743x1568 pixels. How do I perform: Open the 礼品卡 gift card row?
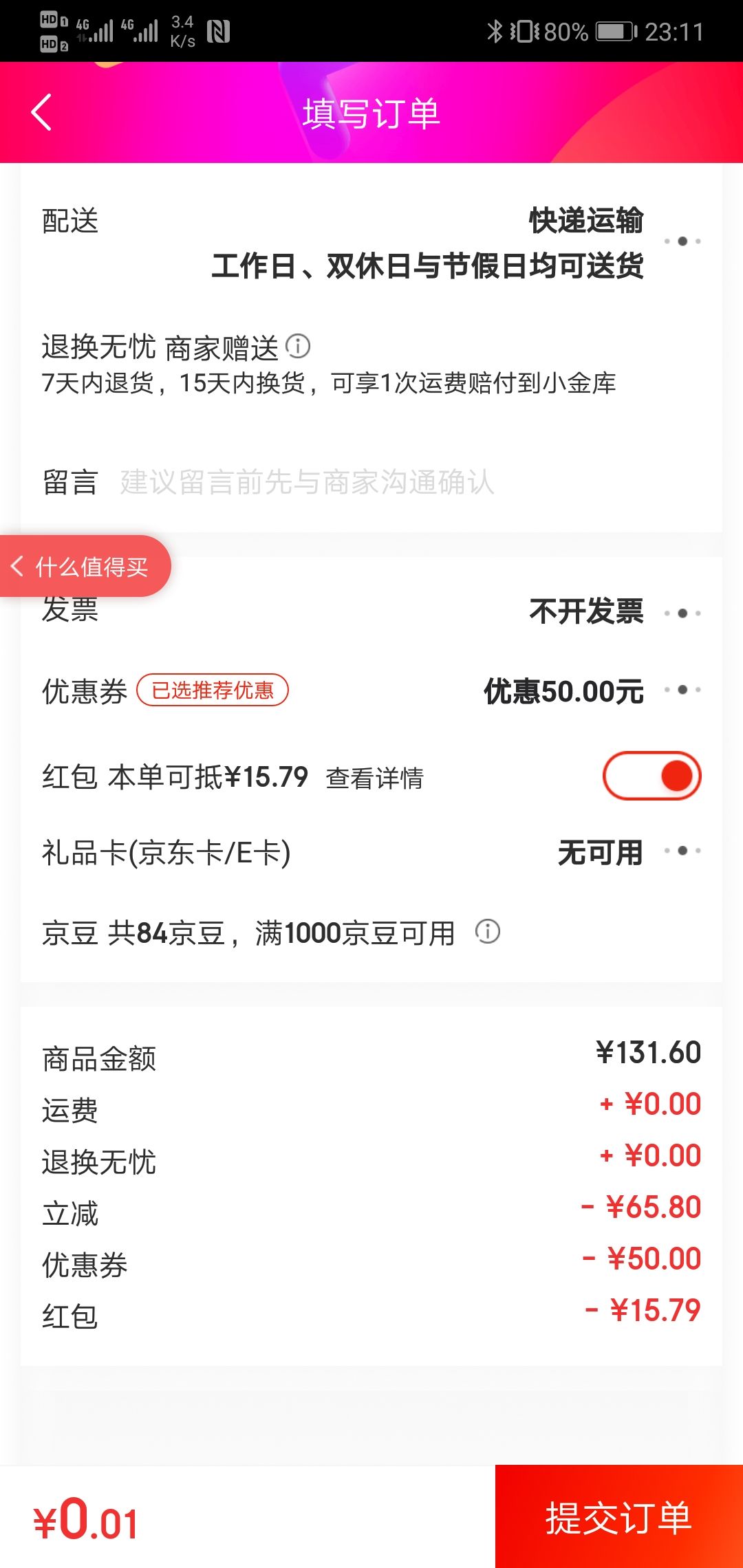(x=681, y=851)
